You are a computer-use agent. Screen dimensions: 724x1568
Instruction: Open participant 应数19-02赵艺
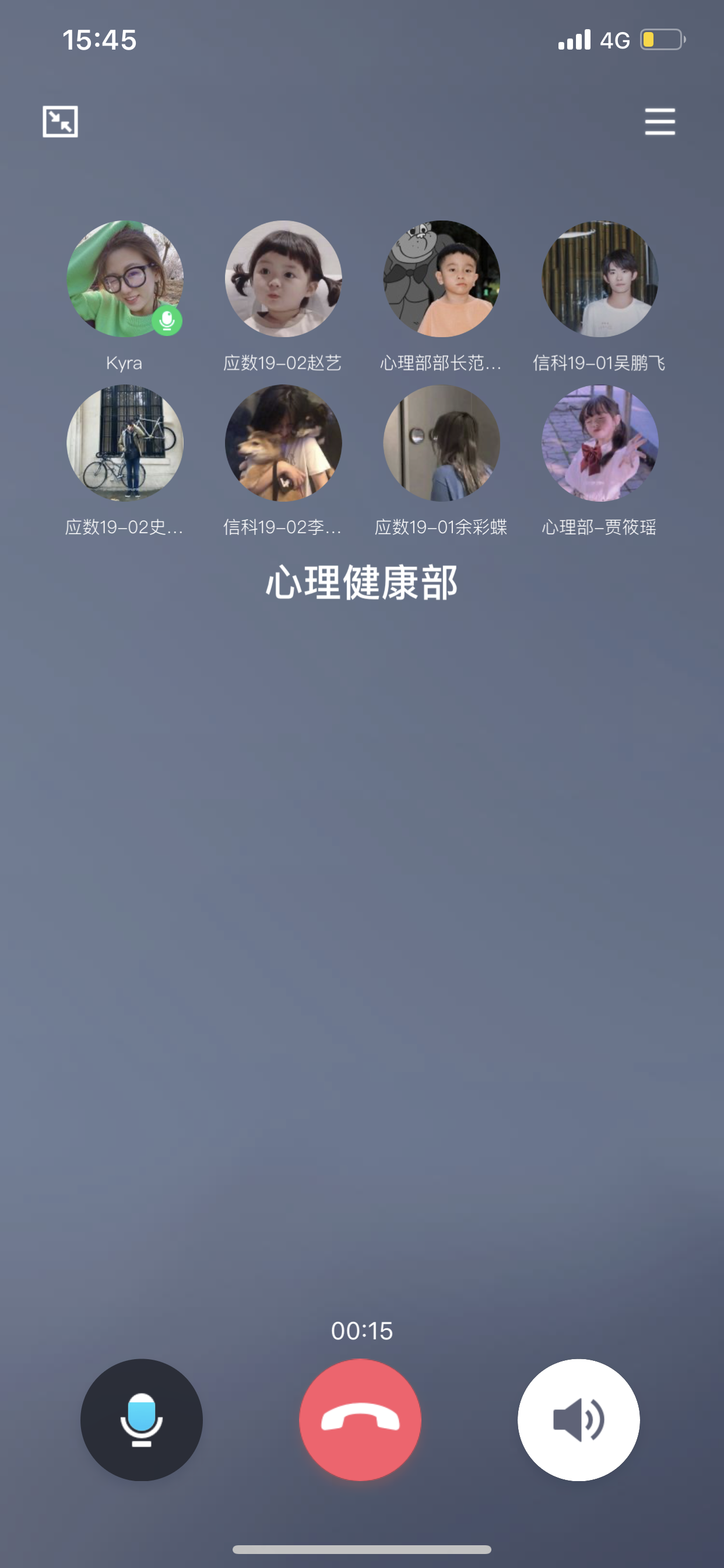click(x=283, y=279)
